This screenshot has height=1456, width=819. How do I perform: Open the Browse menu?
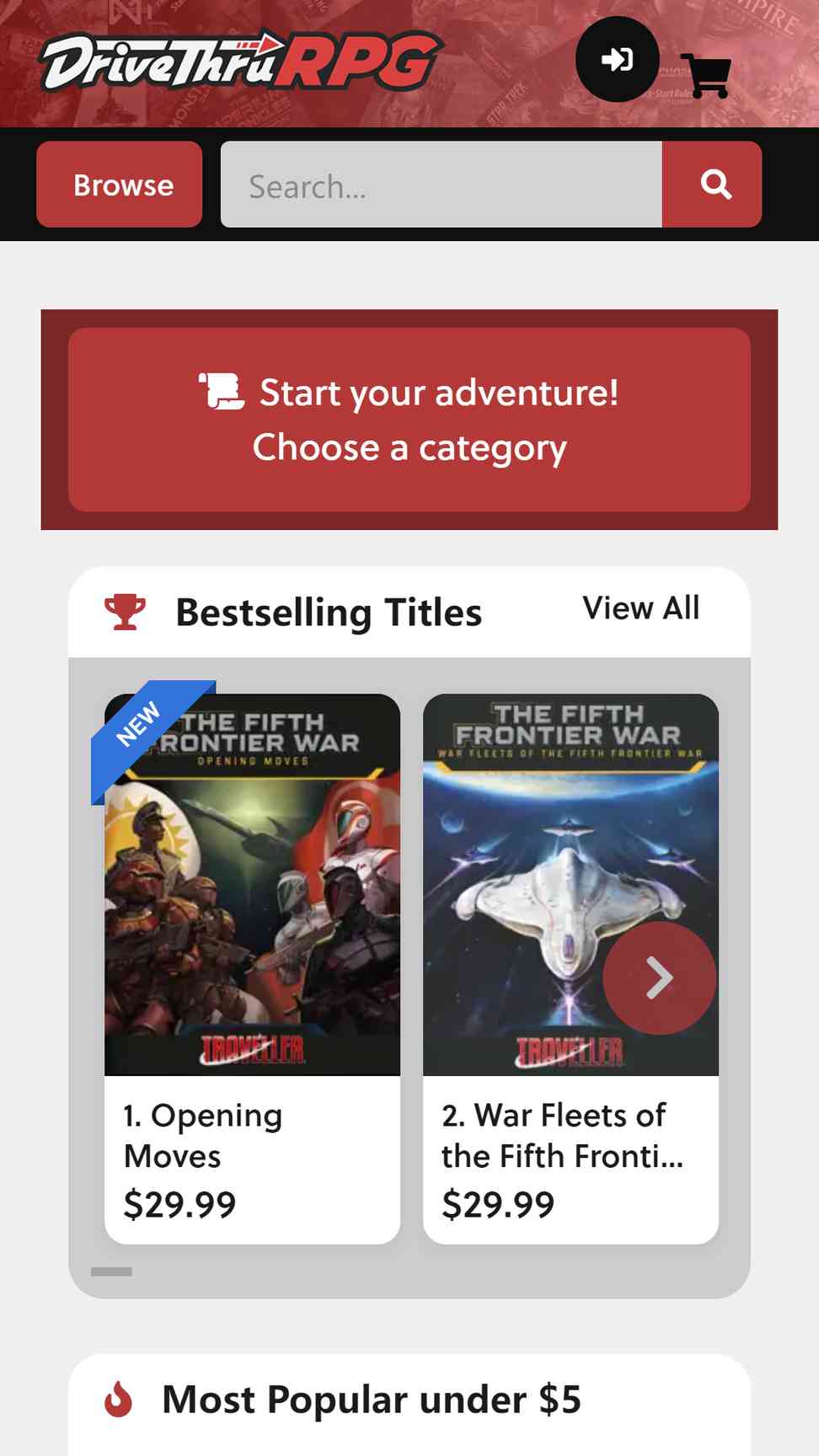click(120, 185)
